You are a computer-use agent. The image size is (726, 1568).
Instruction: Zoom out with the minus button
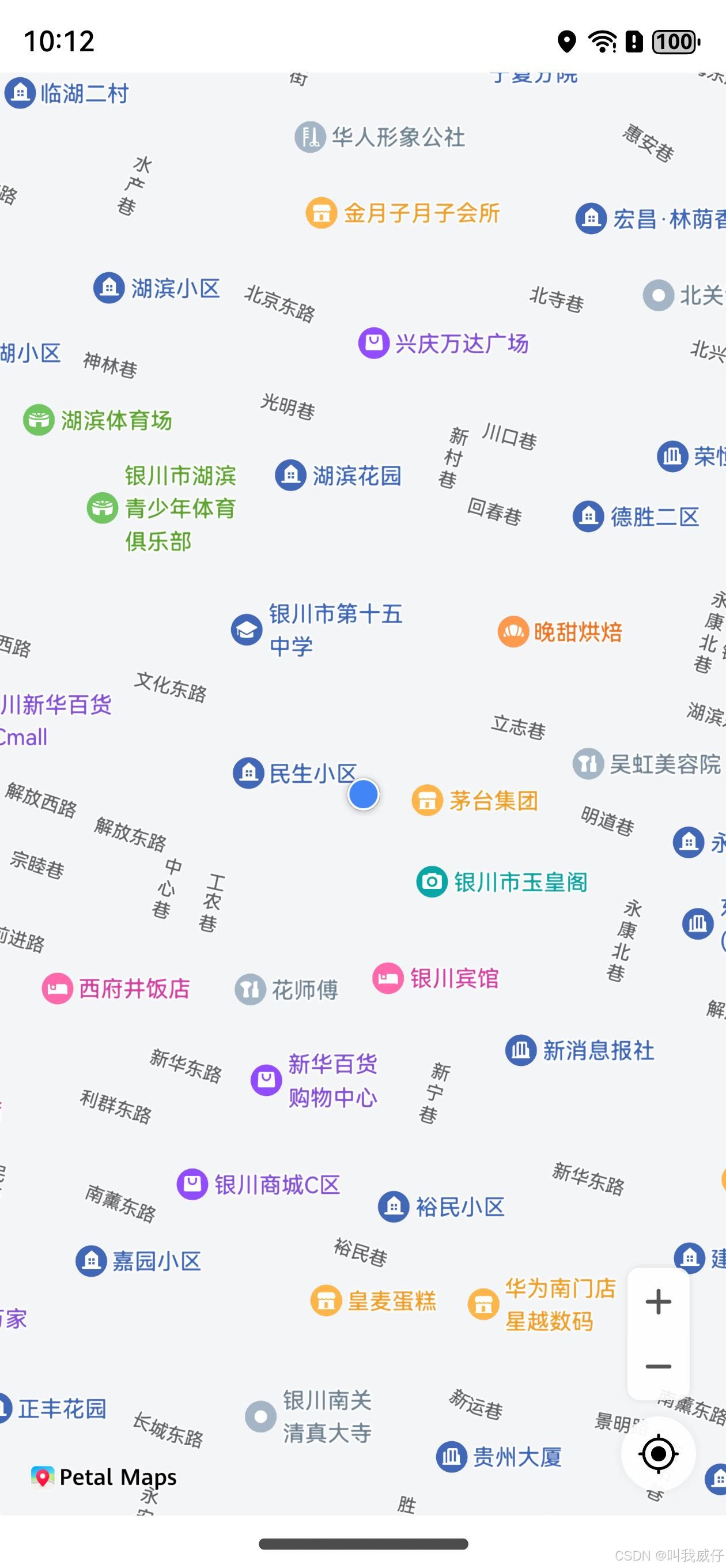[658, 1366]
